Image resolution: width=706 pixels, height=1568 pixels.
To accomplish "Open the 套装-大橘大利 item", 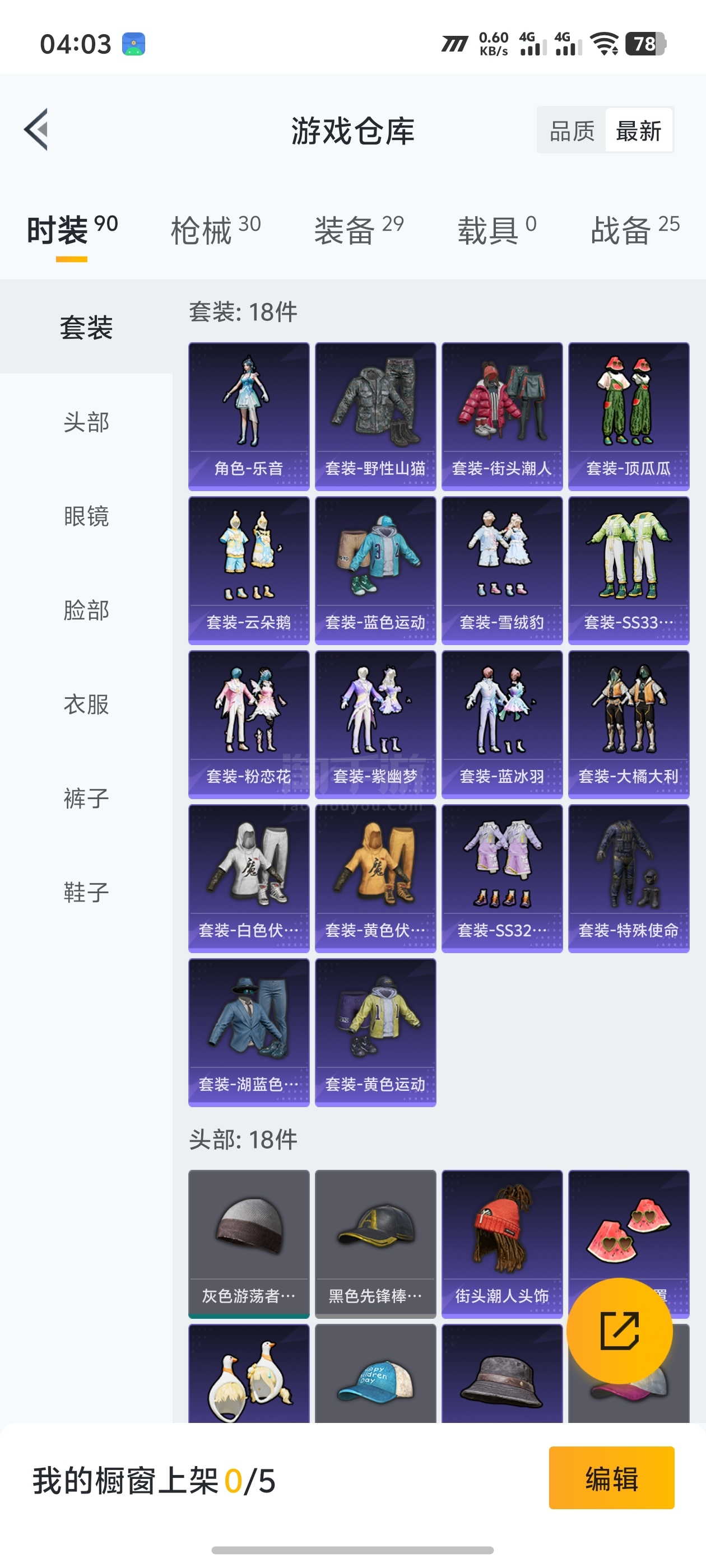I will tap(629, 724).
